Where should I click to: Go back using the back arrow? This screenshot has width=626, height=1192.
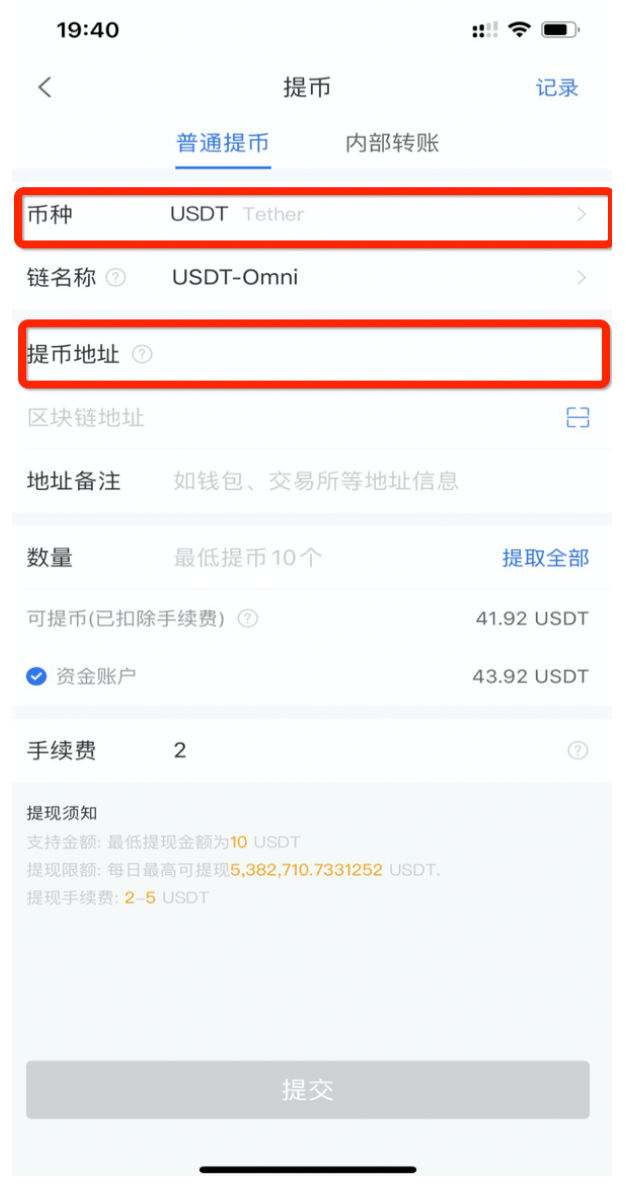(x=45, y=88)
